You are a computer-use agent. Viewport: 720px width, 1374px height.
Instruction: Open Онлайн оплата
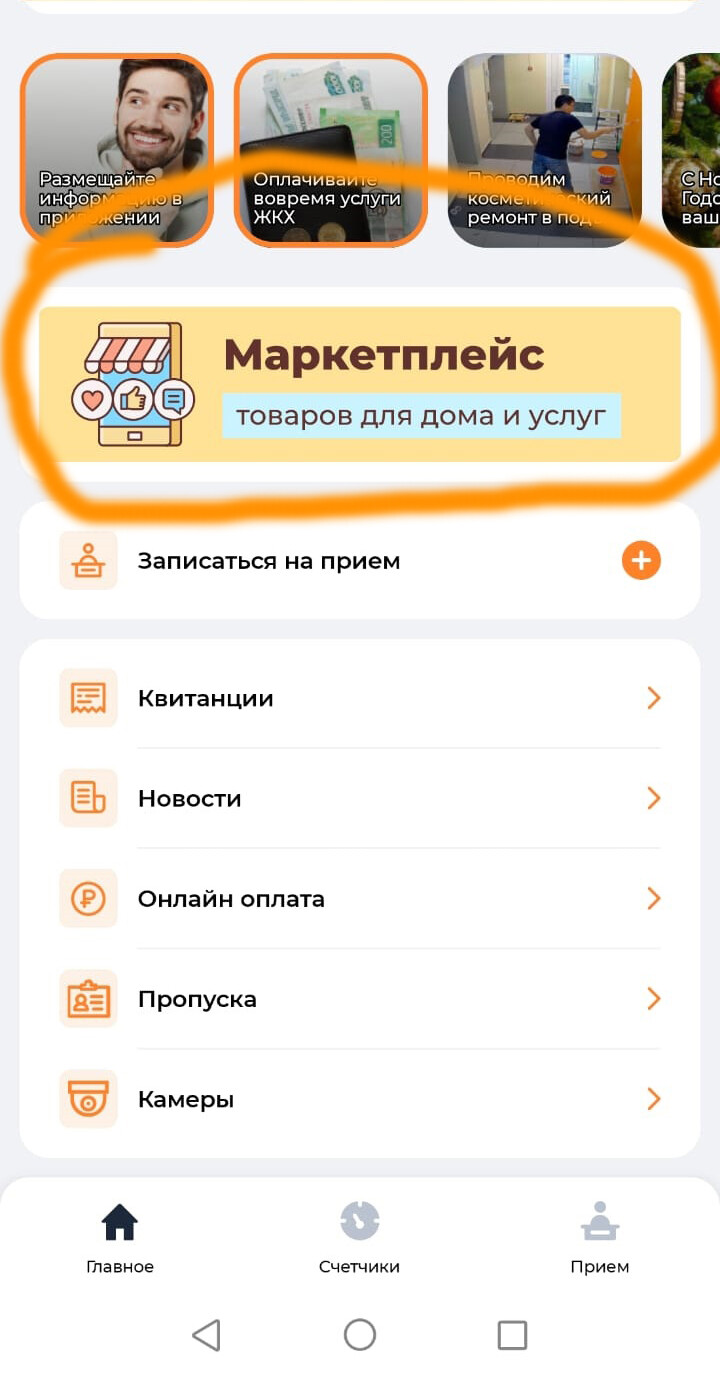pos(360,898)
